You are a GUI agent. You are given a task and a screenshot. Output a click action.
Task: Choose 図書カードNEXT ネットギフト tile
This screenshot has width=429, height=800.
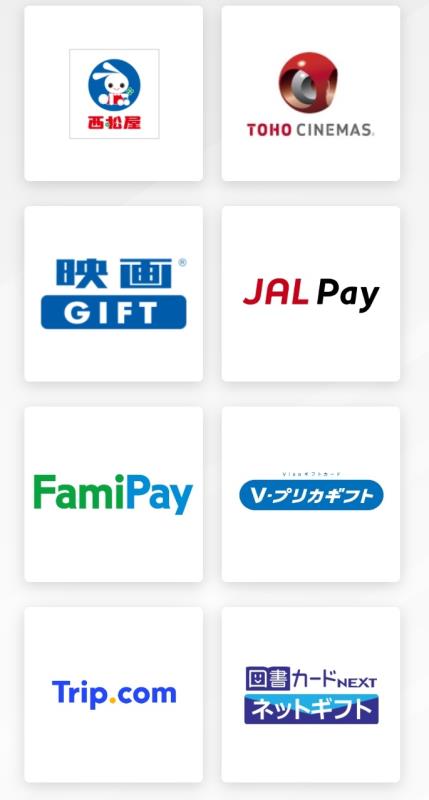(311, 695)
